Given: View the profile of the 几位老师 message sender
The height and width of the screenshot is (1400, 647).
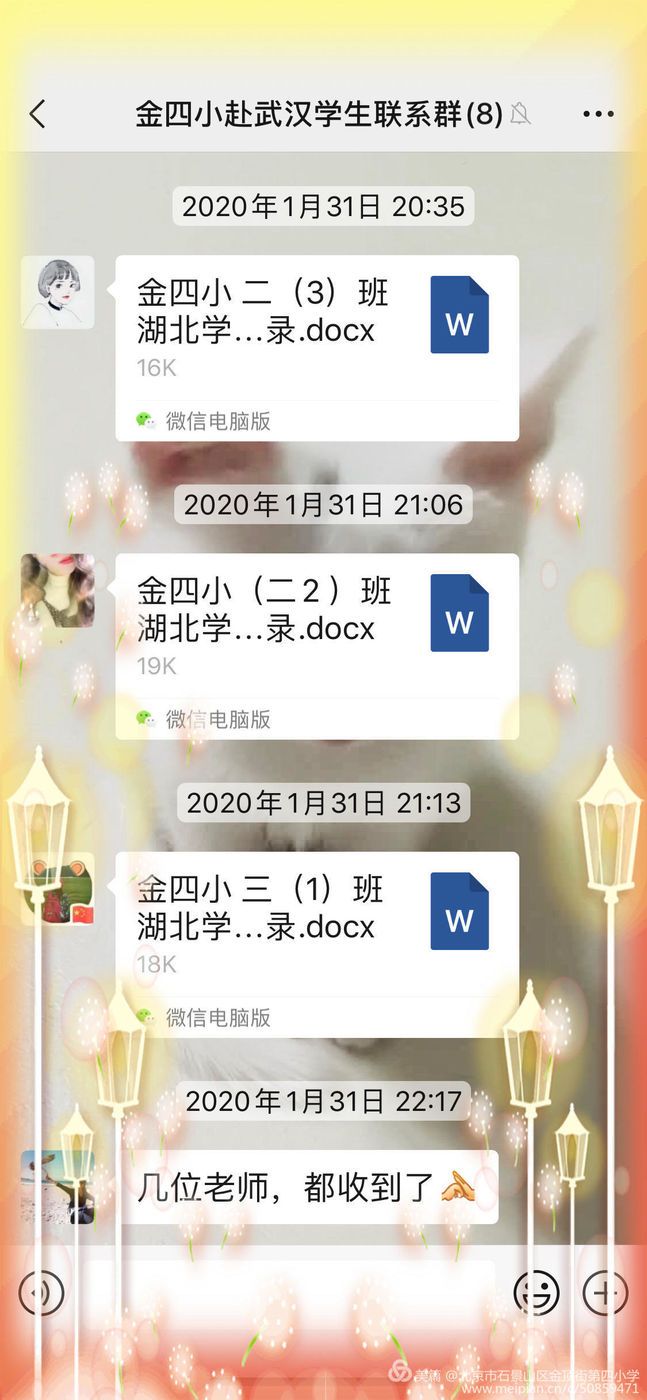Looking at the screenshot, I should (x=58, y=1186).
